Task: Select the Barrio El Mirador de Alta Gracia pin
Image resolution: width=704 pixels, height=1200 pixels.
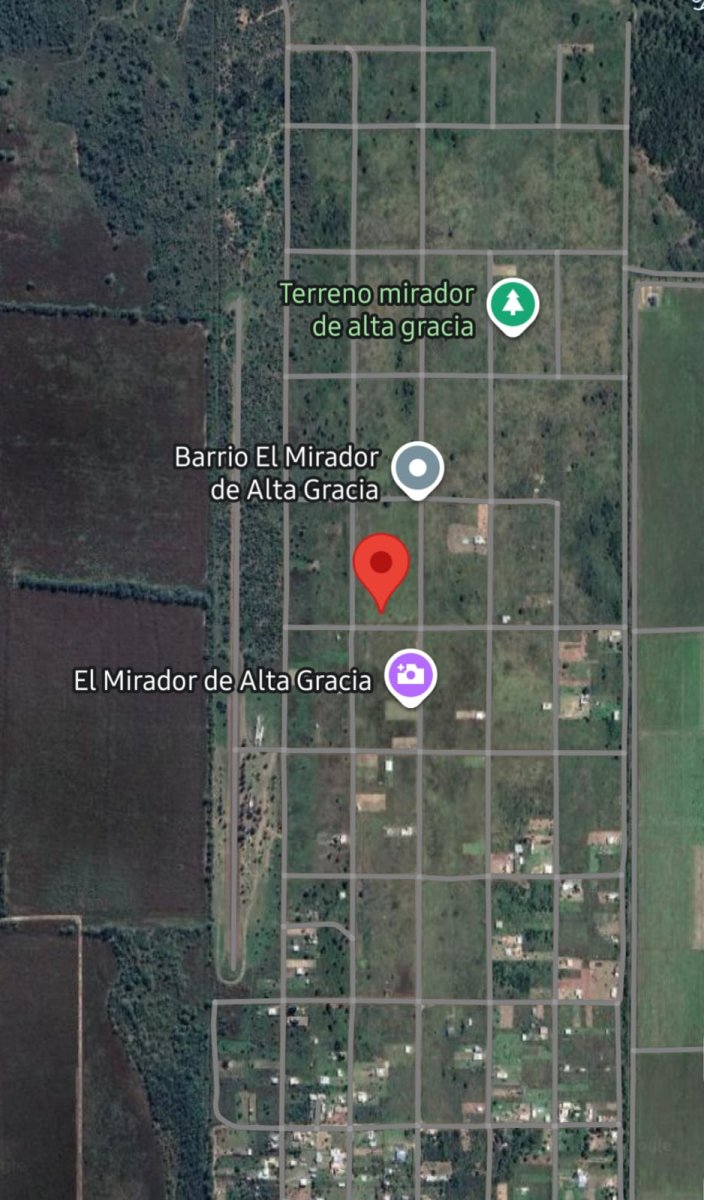Action: [417, 468]
